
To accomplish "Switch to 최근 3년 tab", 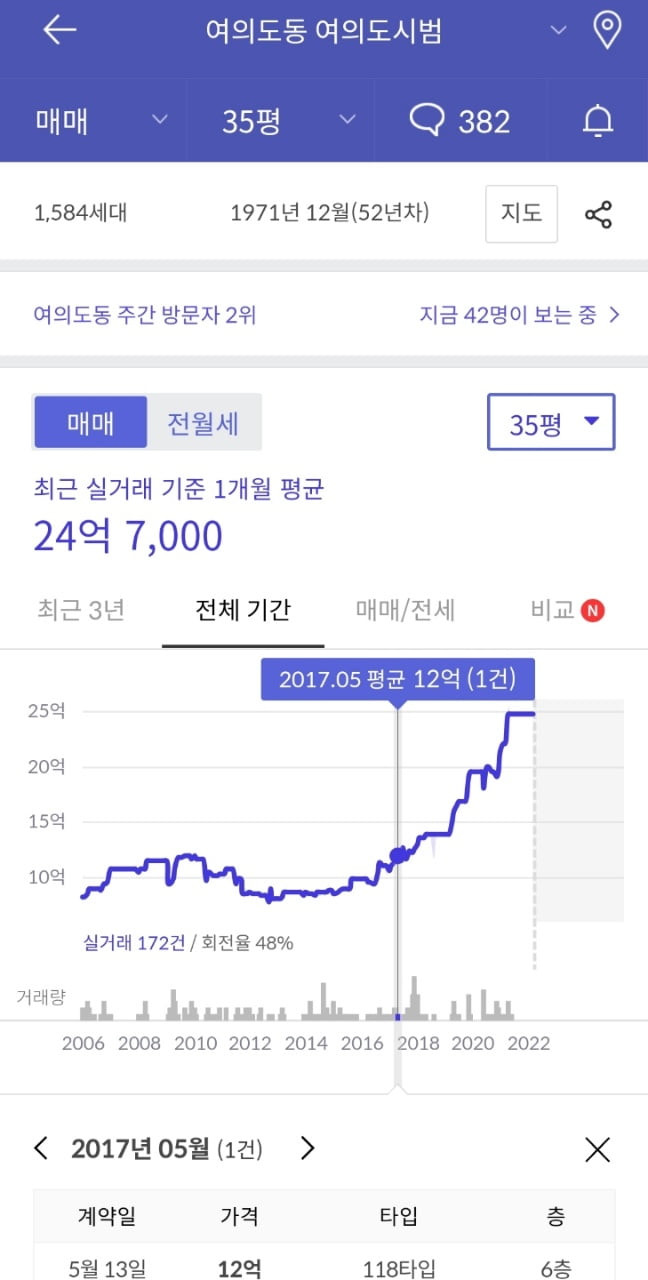I will tap(81, 610).
